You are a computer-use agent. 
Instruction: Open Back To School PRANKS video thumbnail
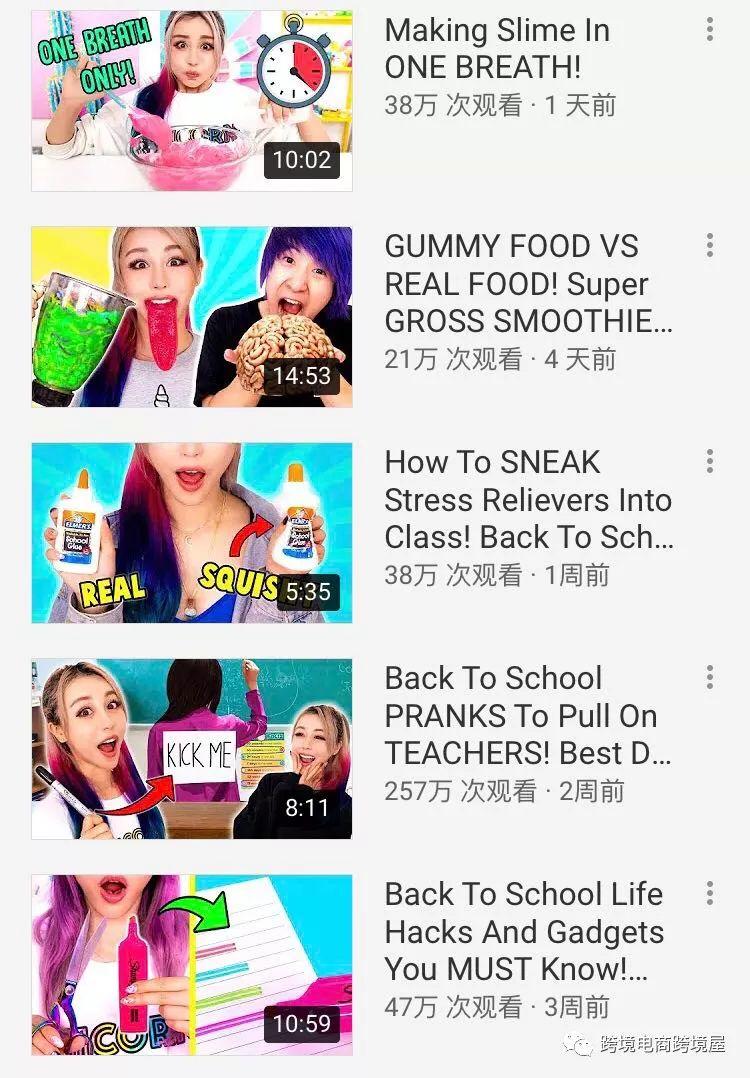click(191, 749)
